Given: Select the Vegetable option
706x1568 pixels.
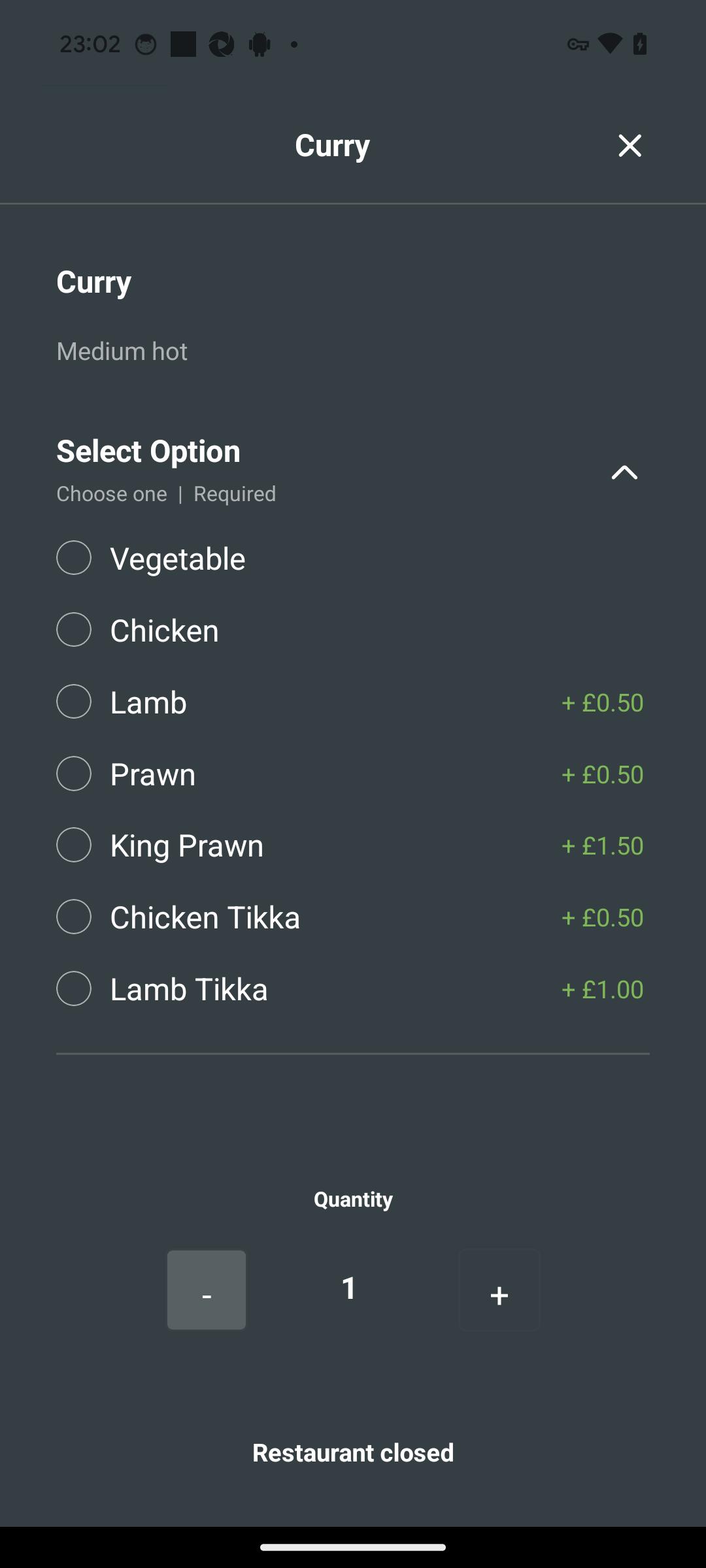Looking at the screenshot, I should (x=353, y=559).
